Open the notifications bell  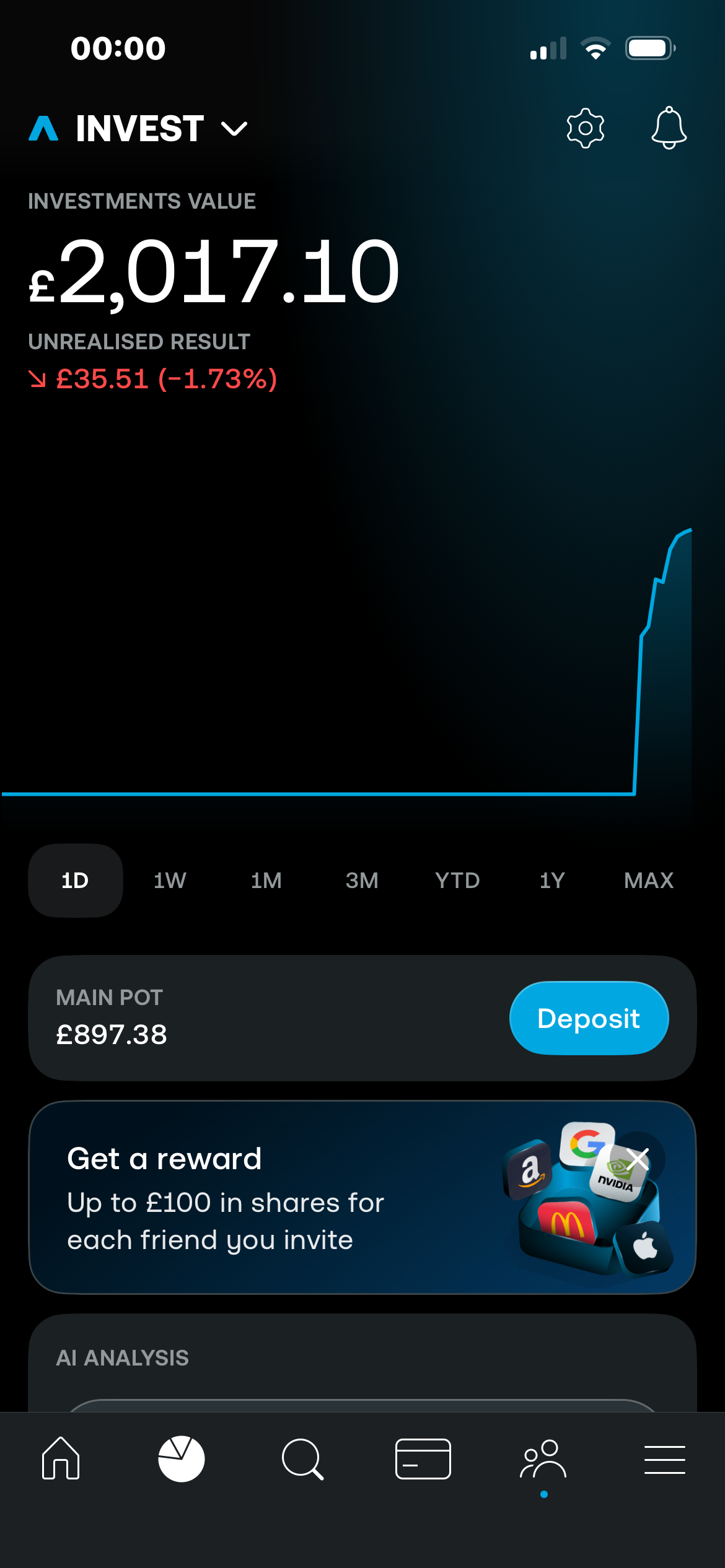[669, 128]
